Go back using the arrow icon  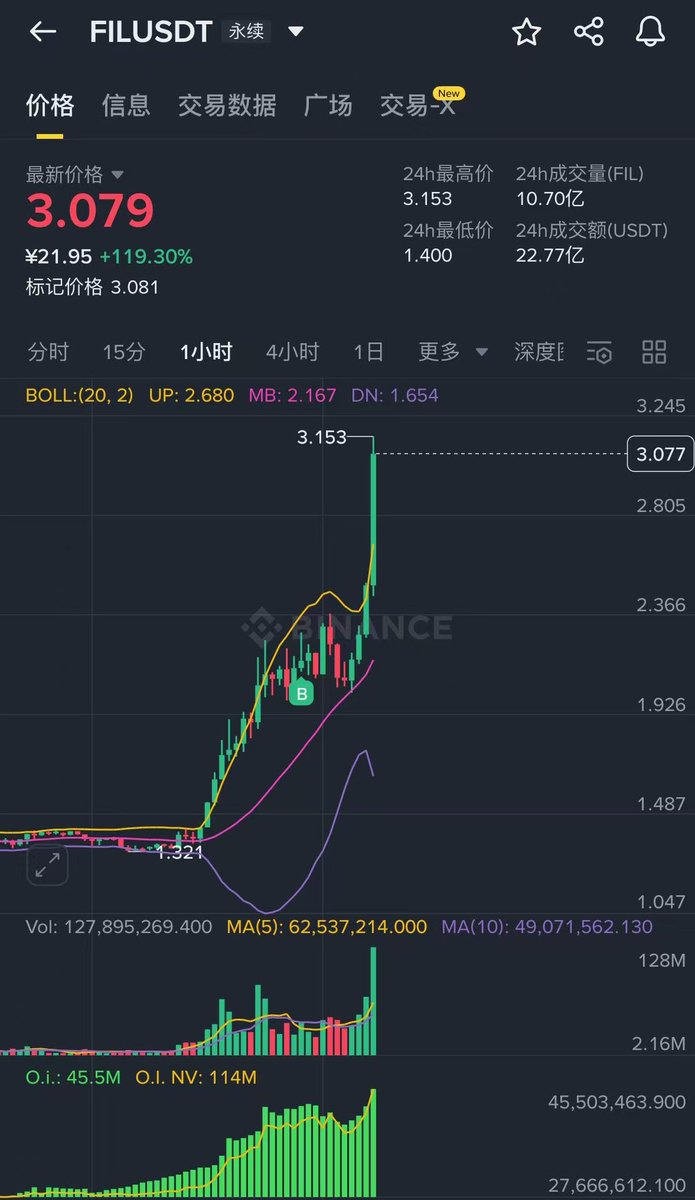(42, 32)
